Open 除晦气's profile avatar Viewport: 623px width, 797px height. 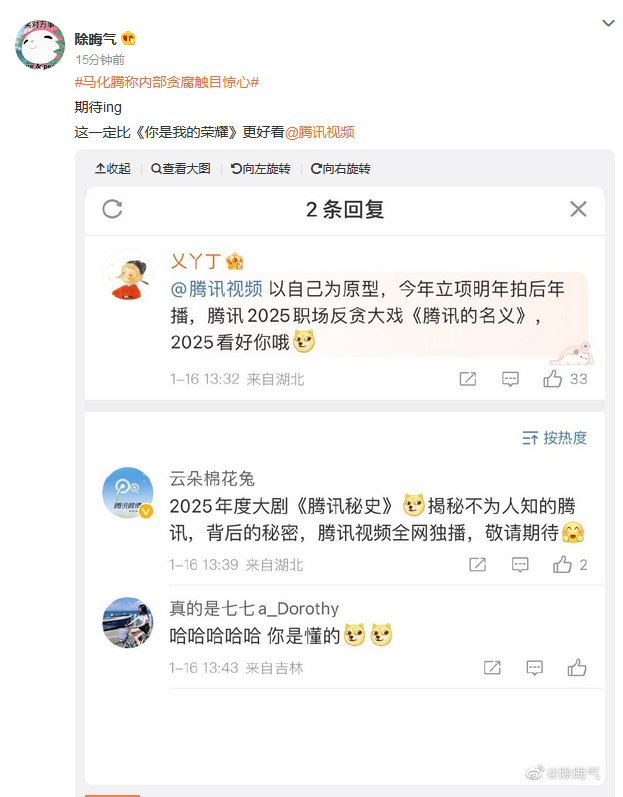[41, 46]
